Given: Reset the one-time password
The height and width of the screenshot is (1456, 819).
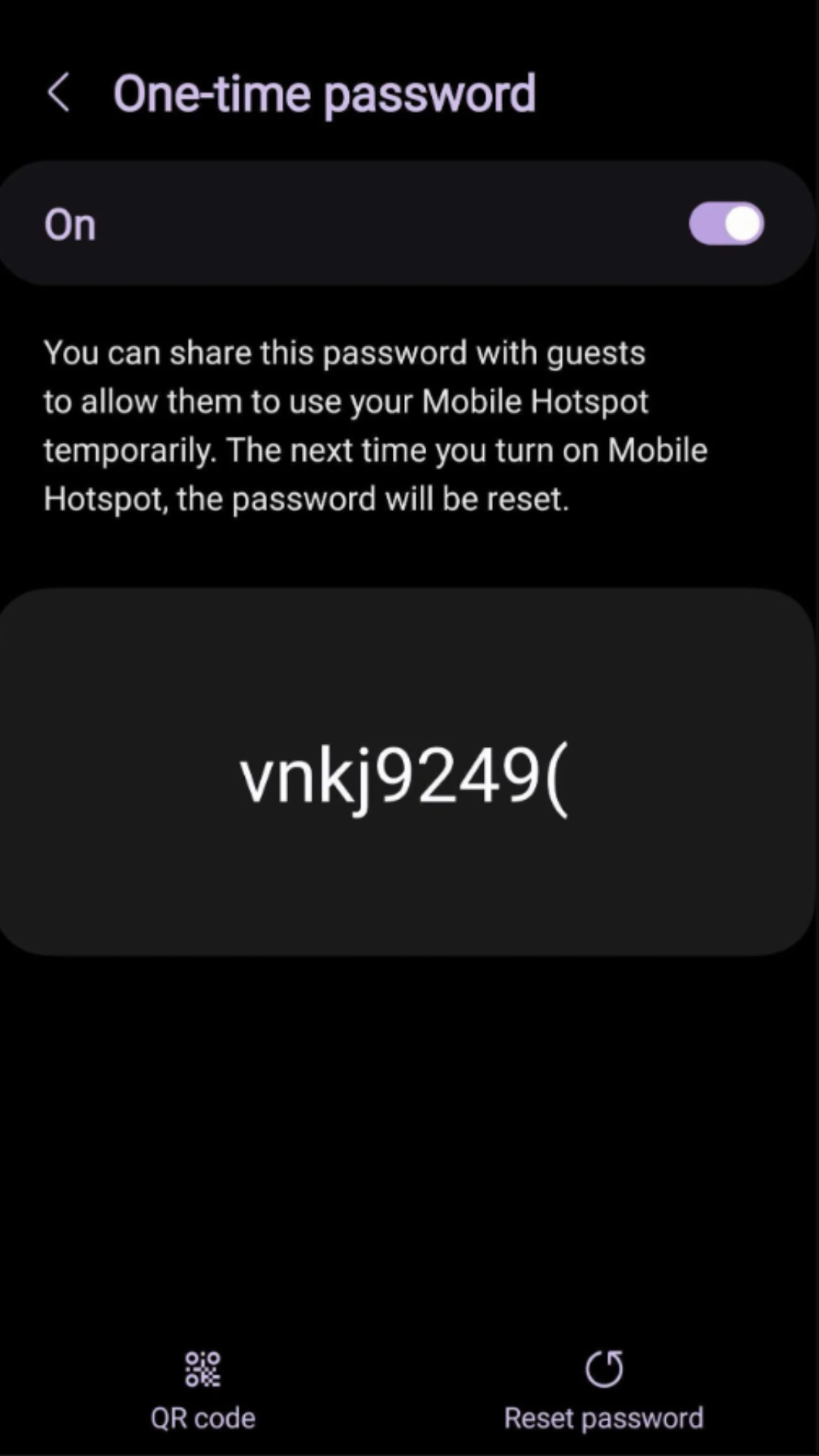Looking at the screenshot, I should pyautogui.click(x=604, y=1389).
